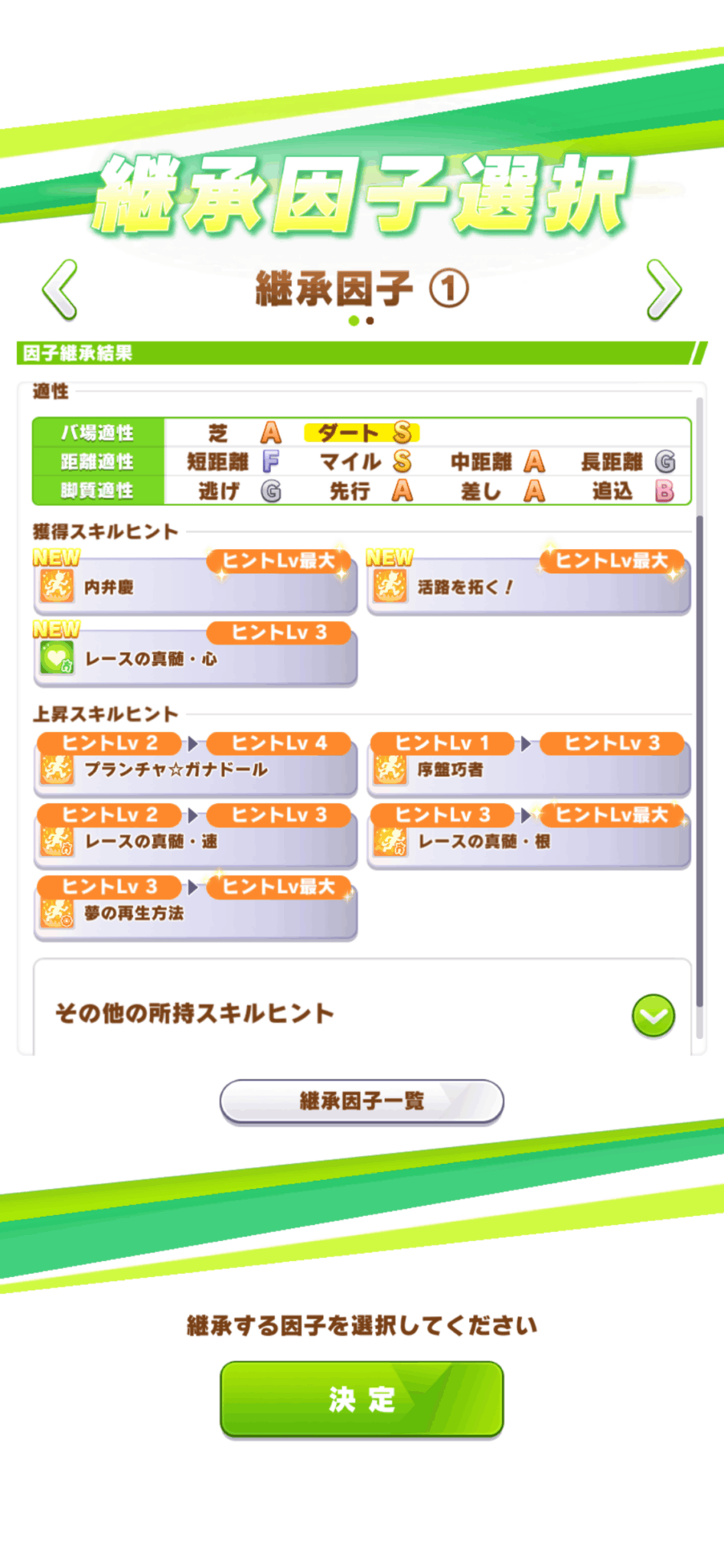Image resolution: width=724 pixels, height=1568 pixels.
Task: Confirm selection with 決定 button
Action: click(361, 1399)
